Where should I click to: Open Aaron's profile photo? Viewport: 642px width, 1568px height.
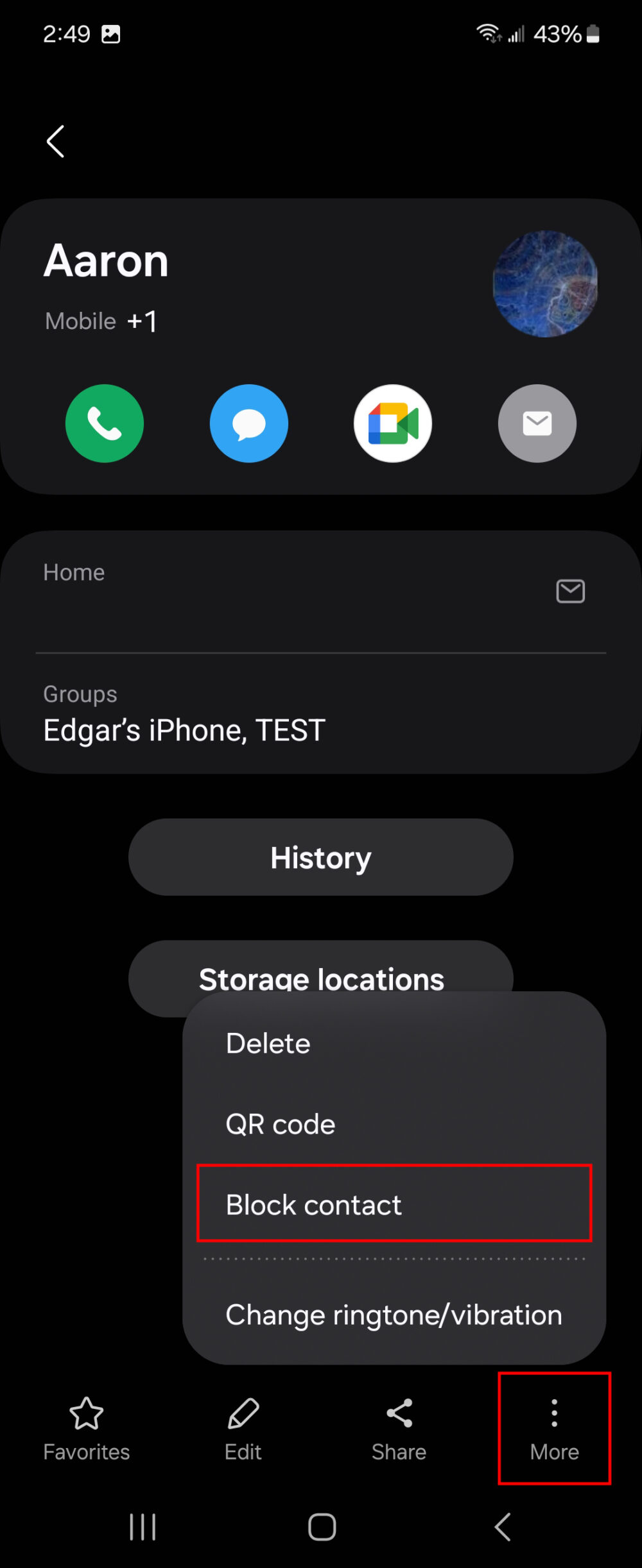[545, 284]
